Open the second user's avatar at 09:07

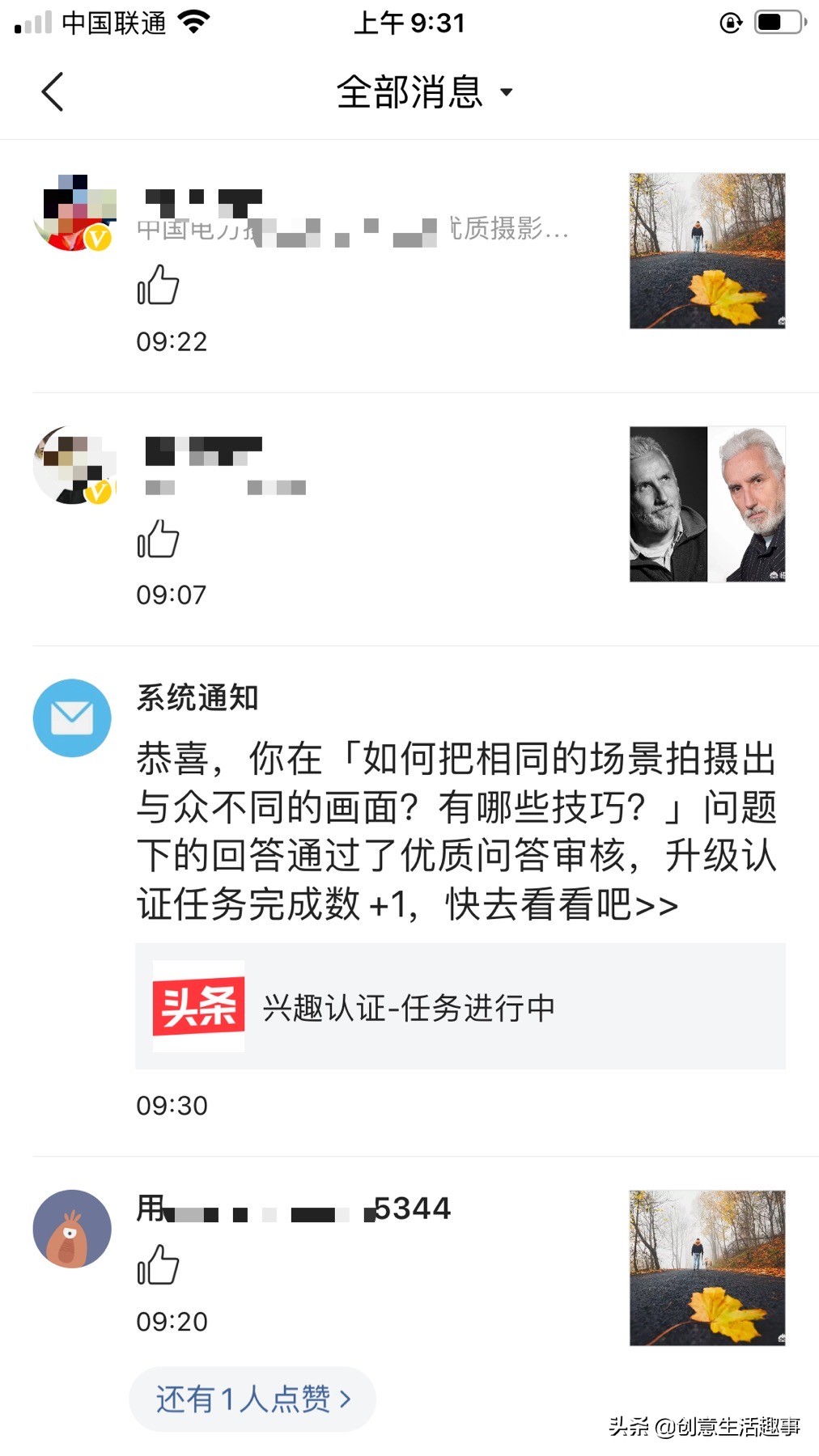click(x=72, y=465)
